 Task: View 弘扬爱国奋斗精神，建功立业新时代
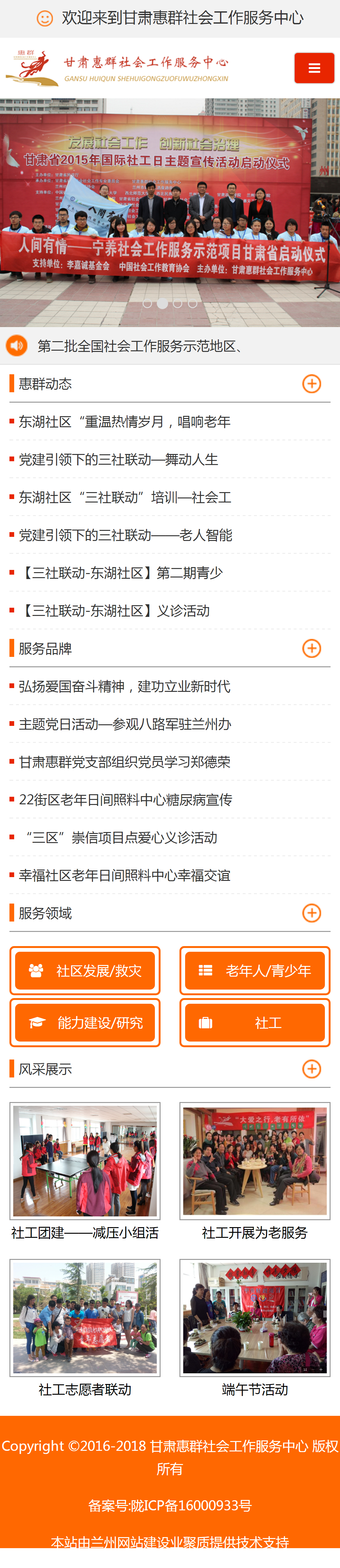125,686
